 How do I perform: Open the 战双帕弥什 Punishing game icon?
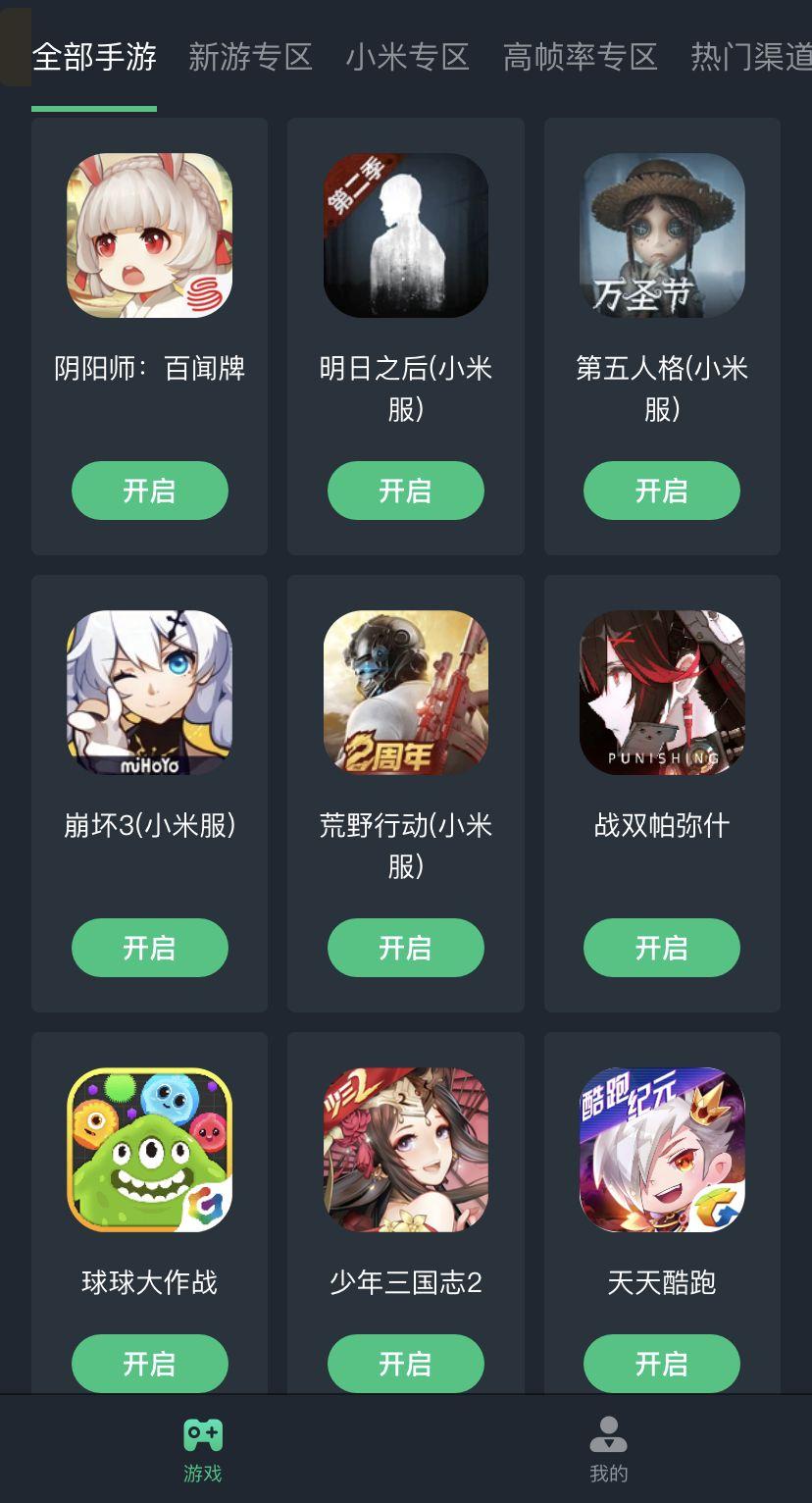click(662, 693)
